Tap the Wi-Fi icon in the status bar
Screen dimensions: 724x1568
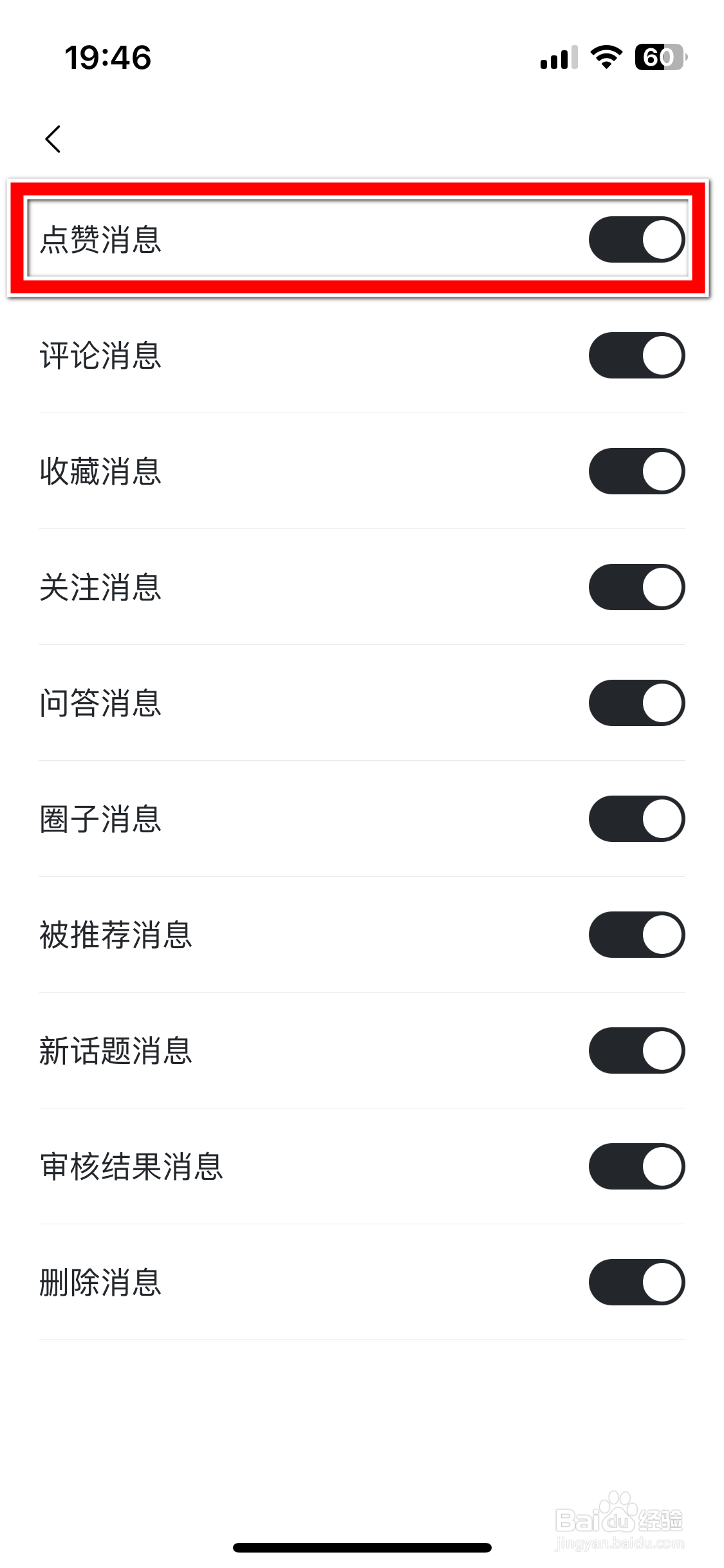[604, 57]
